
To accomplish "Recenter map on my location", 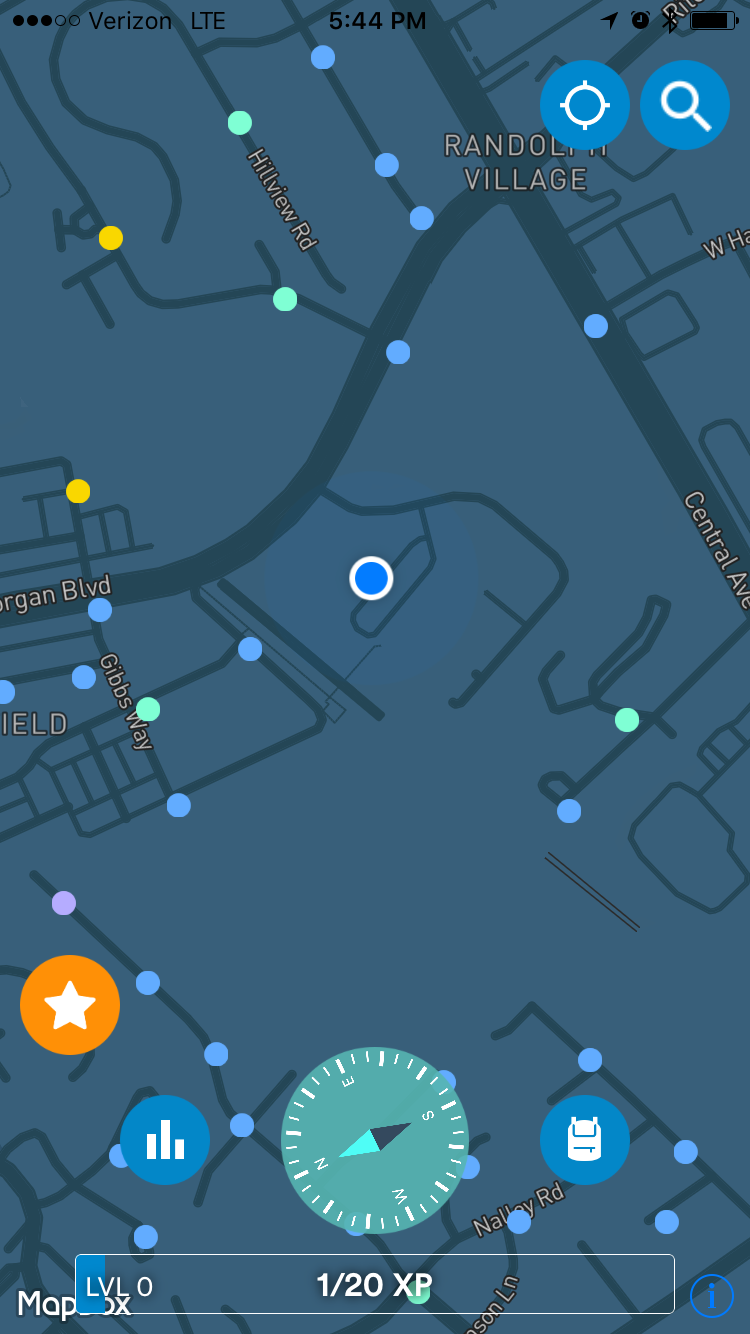I will (585, 105).
